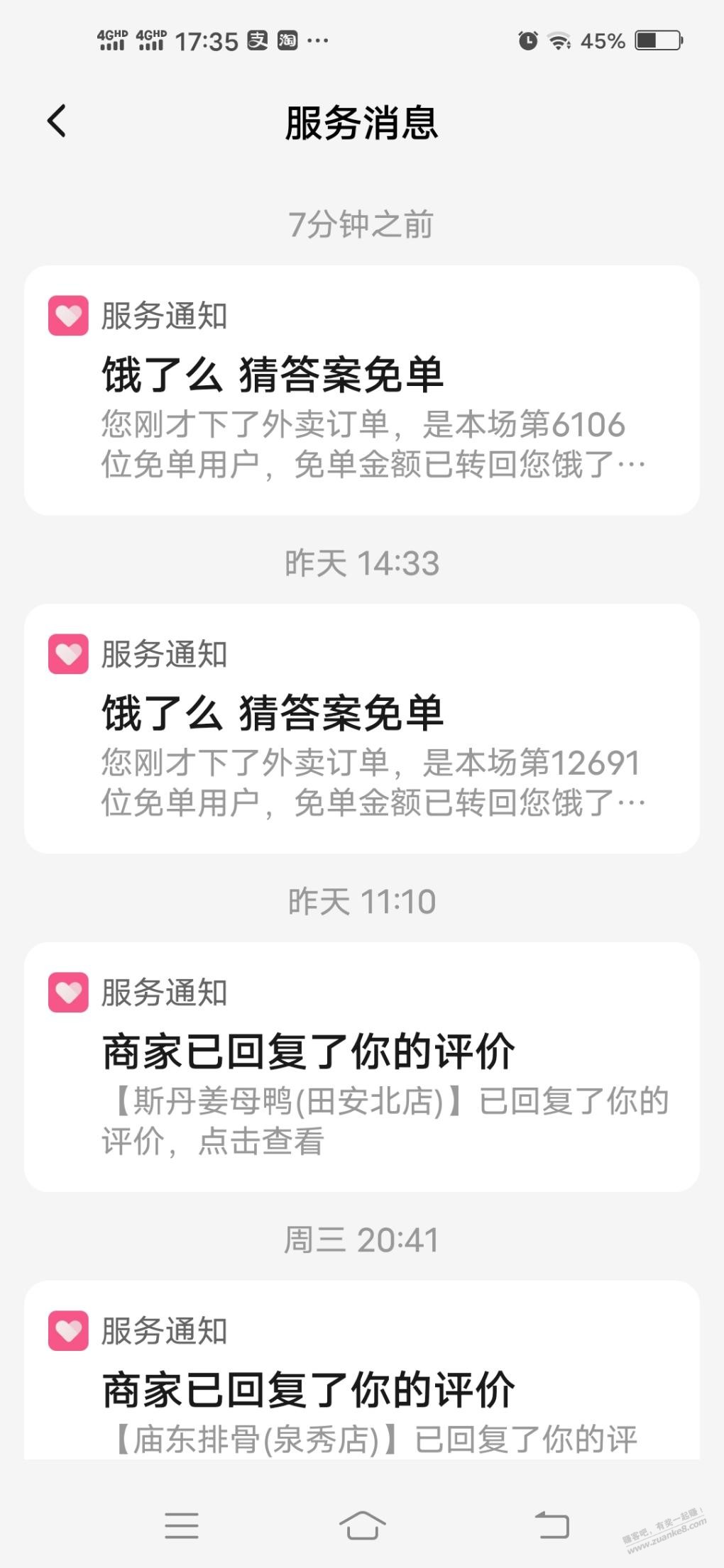Image resolution: width=724 pixels, height=1568 pixels.
Task: Open recent apps from system navigation bar
Action: point(182,1525)
